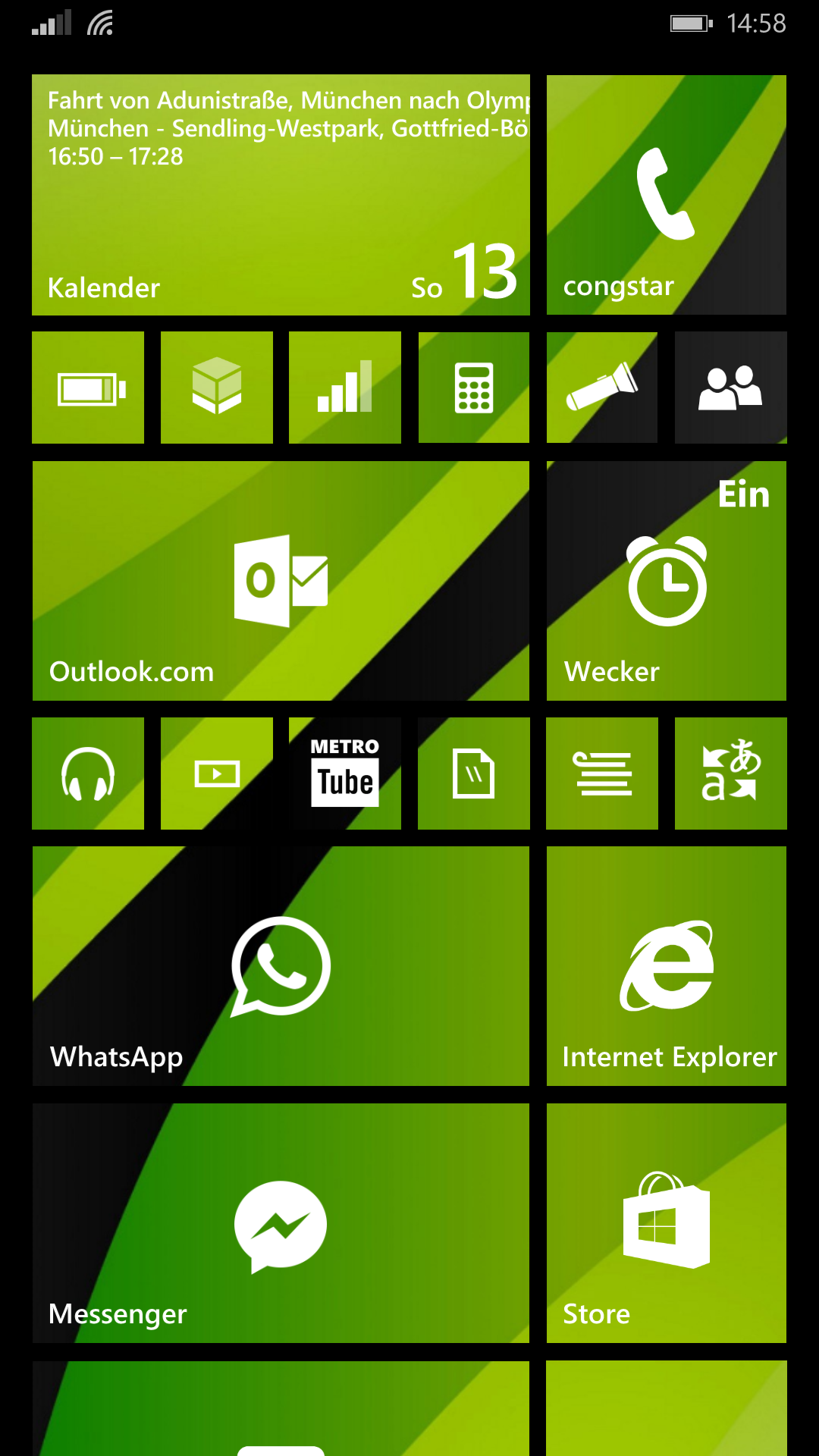Open the text lines list tile
Image resolution: width=819 pixels, height=1456 pixels.
pyautogui.click(x=602, y=773)
